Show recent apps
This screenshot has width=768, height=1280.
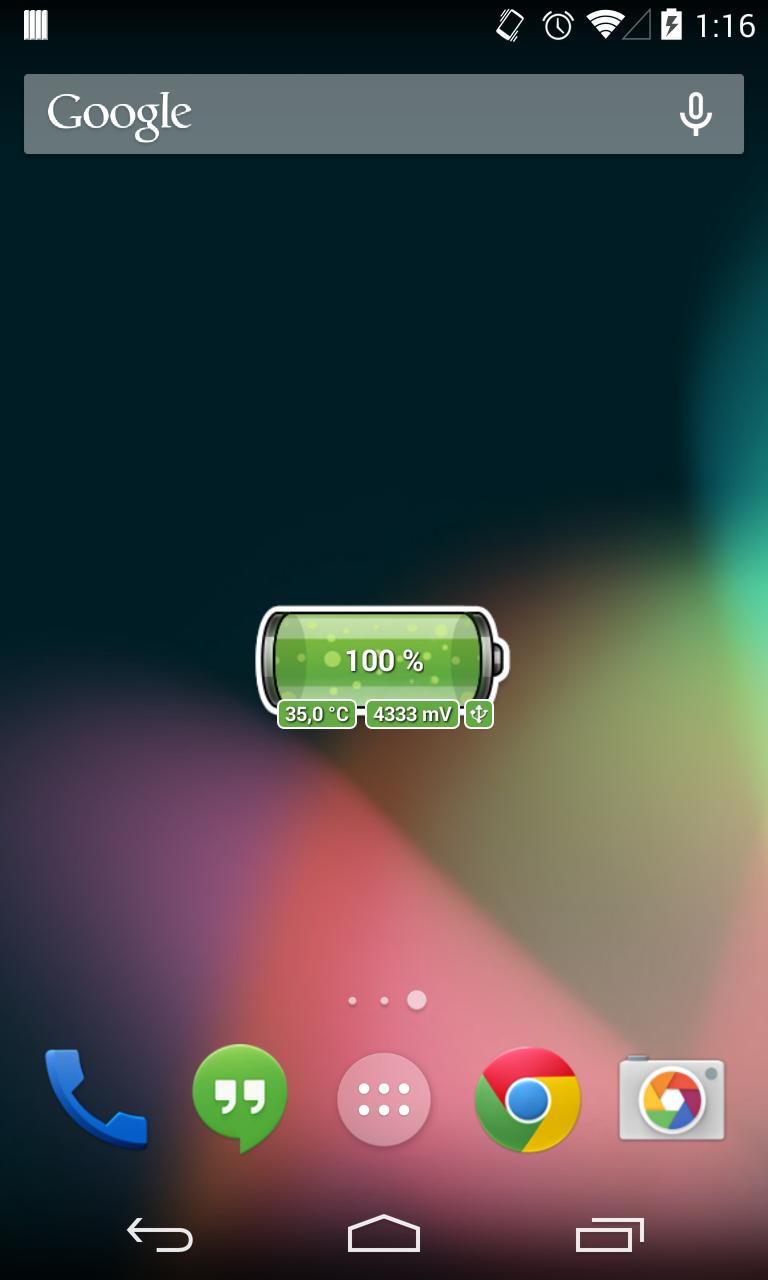(609, 1235)
